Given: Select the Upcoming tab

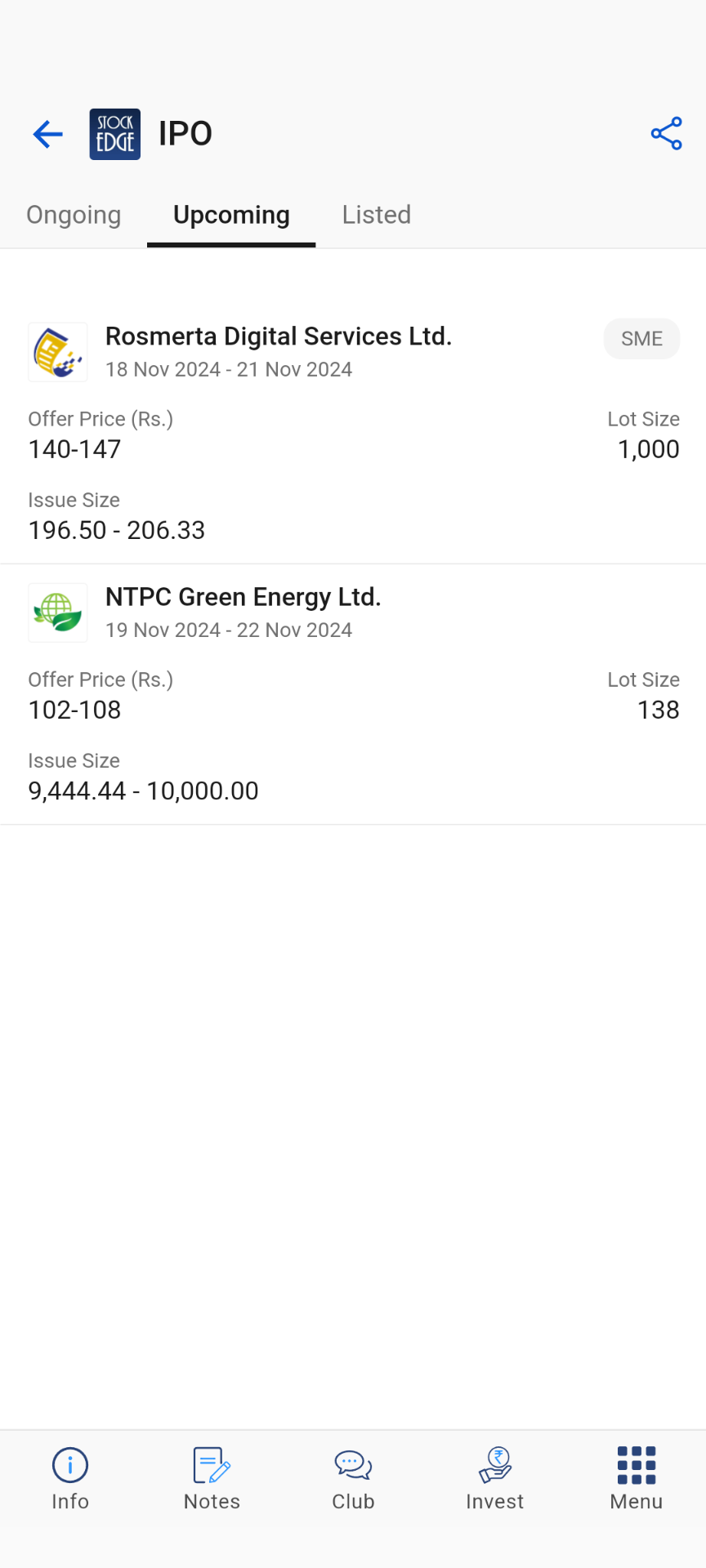Looking at the screenshot, I should pyautogui.click(x=231, y=214).
